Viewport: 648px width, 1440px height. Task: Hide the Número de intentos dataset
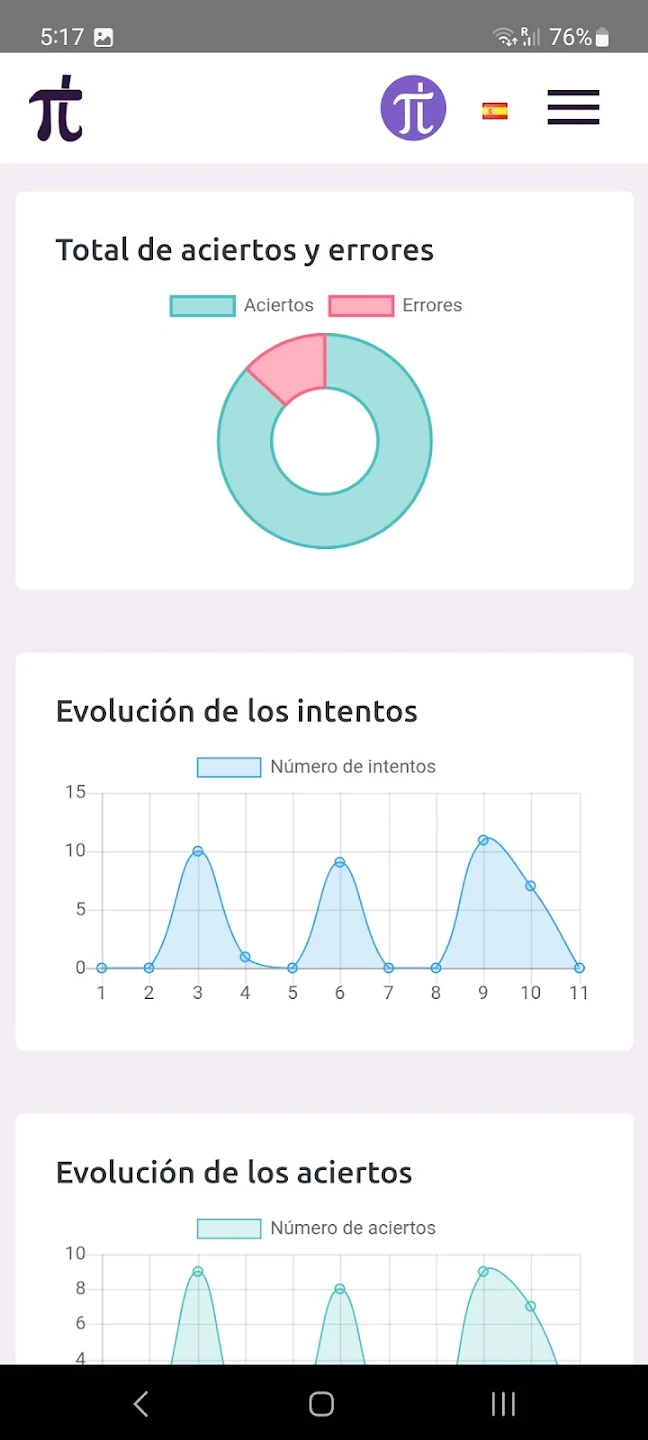pyautogui.click(x=317, y=767)
